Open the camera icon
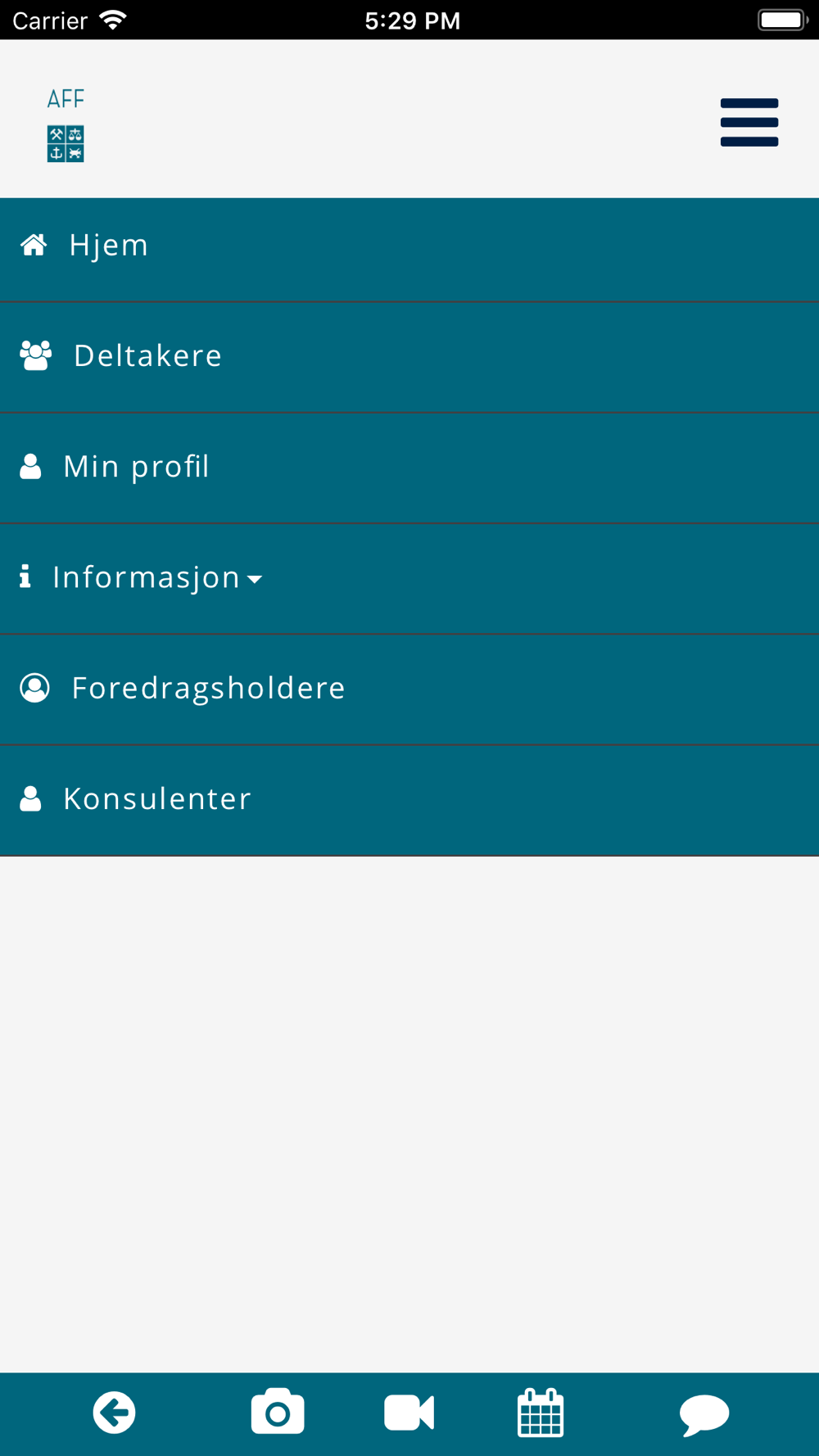Viewport: 819px width, 1456px height. point(278,1412)
